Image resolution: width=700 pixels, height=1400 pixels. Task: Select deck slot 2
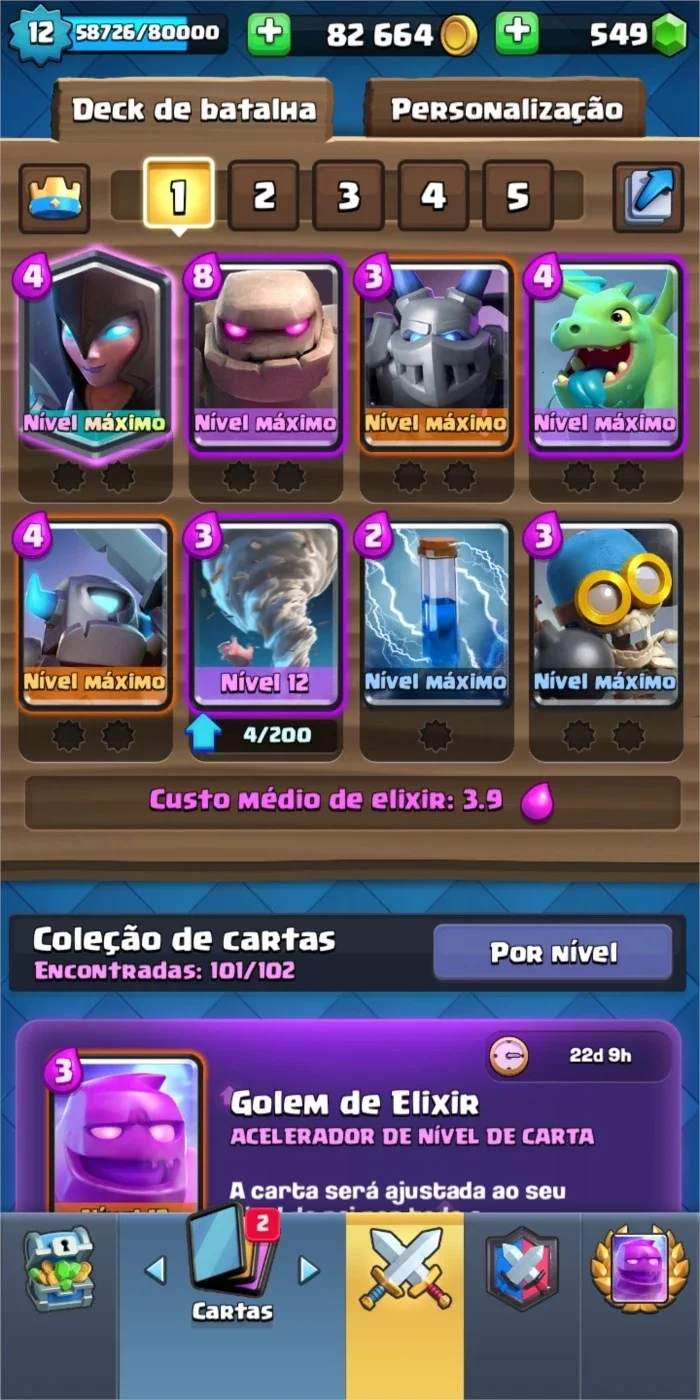(263, 196)
